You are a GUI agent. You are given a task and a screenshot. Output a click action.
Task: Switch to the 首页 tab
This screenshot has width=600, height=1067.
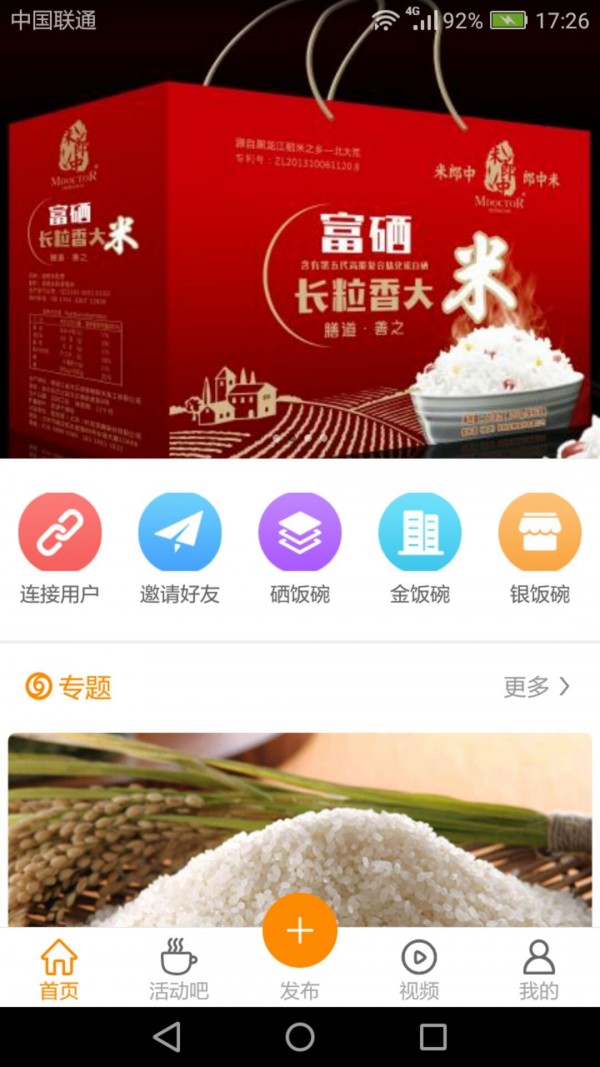coord(59,969)
